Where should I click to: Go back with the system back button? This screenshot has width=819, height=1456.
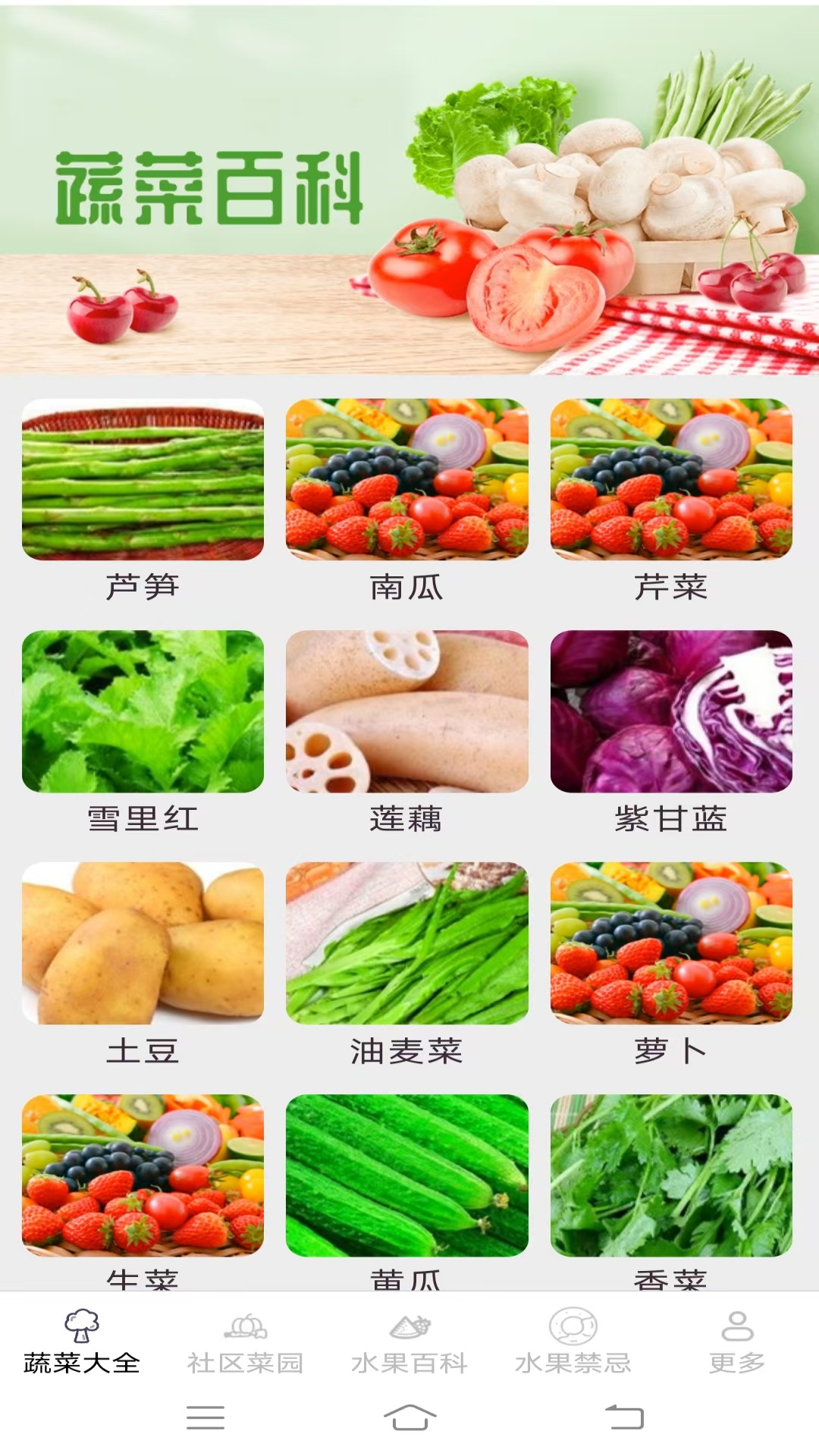click(624, 1417)
